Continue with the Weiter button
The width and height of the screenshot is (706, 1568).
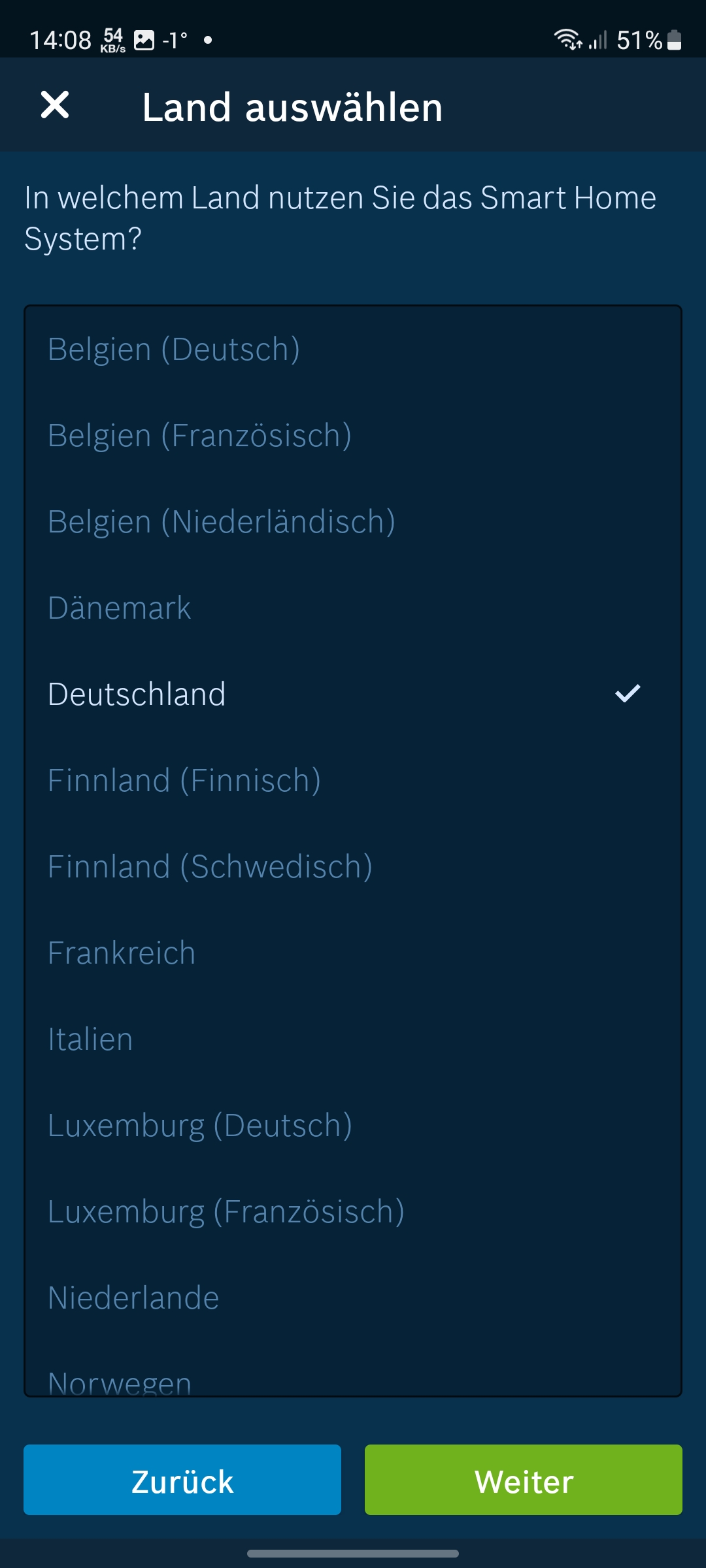click(x=524, y=1480)
